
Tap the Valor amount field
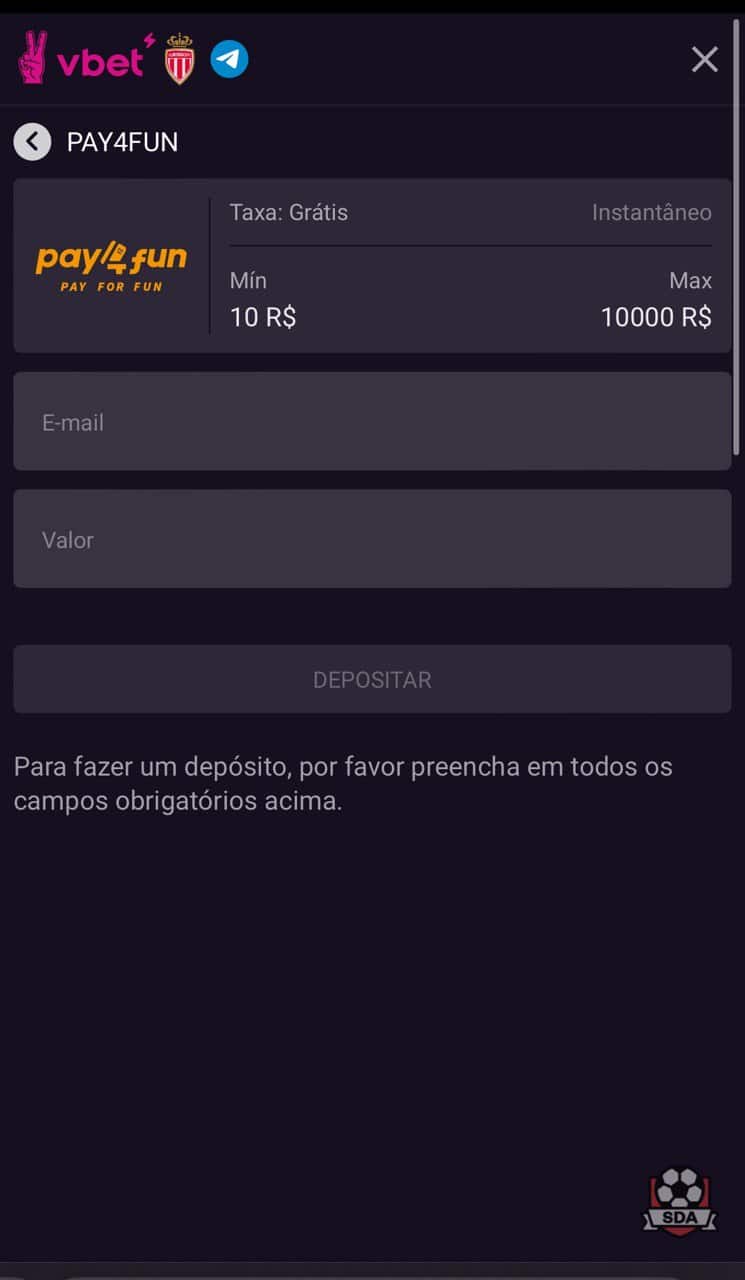[x=372, y=539]
